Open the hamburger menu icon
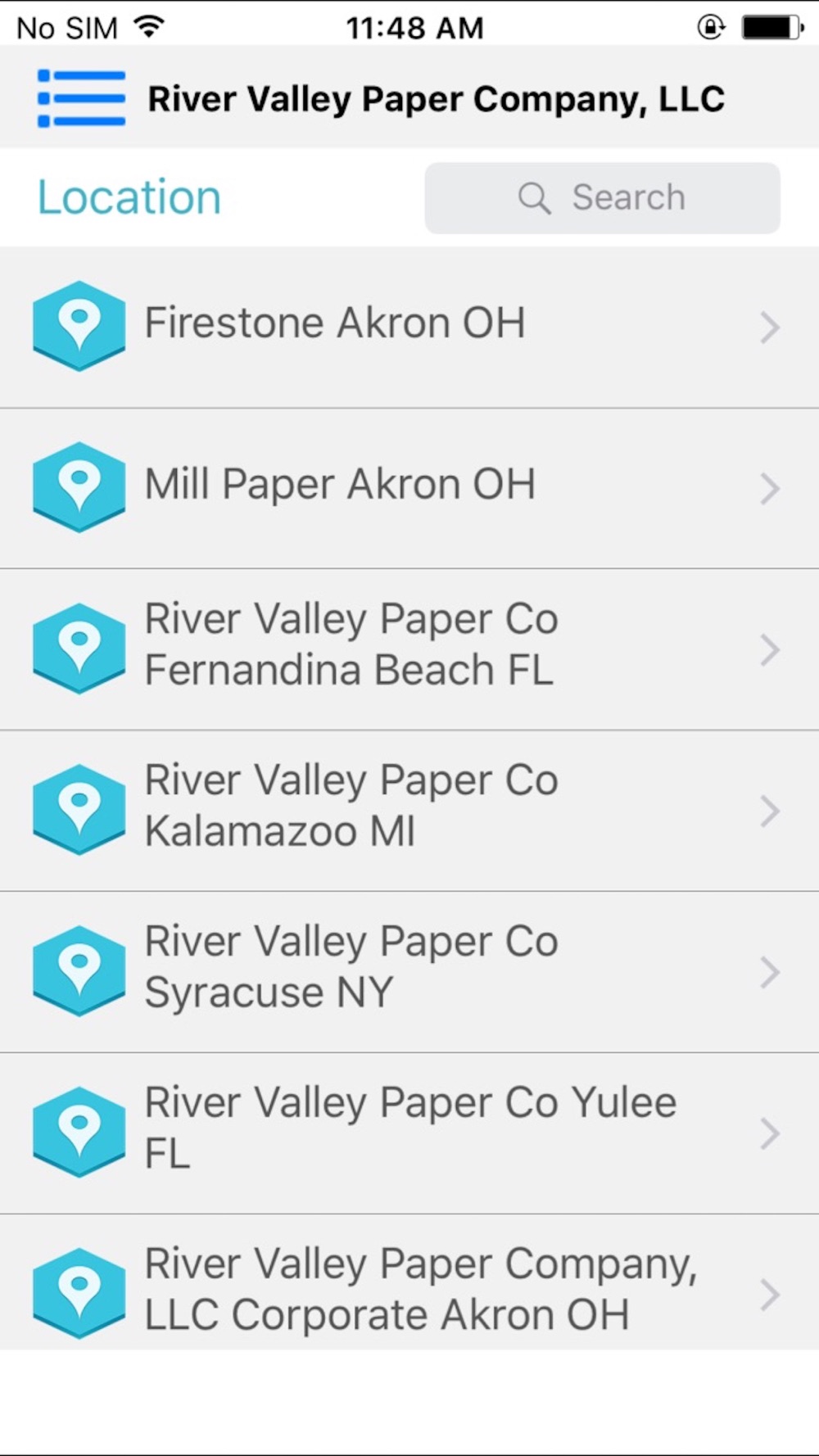This screenshot has height=1456, width=819. (81, 99)
